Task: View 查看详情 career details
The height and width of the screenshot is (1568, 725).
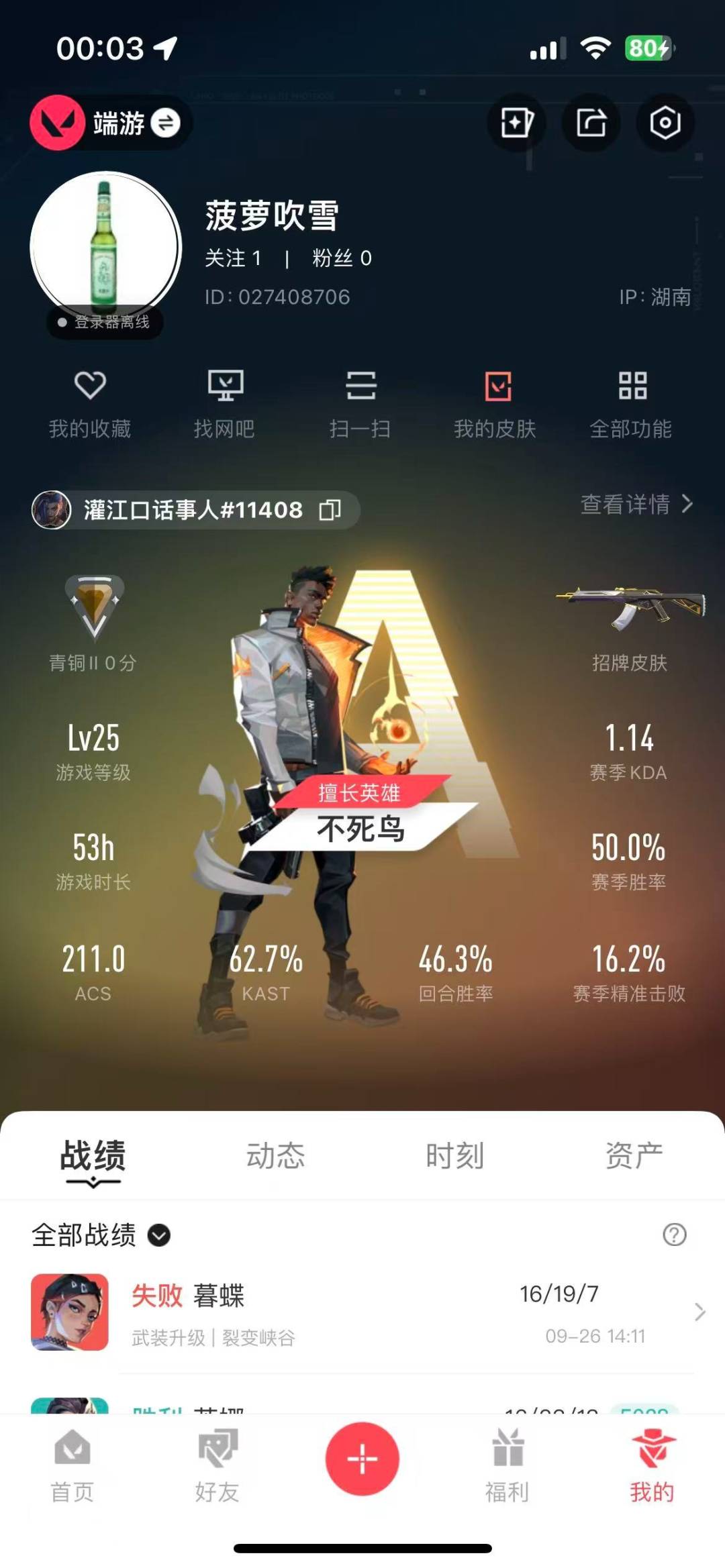Action: [636, 504]
